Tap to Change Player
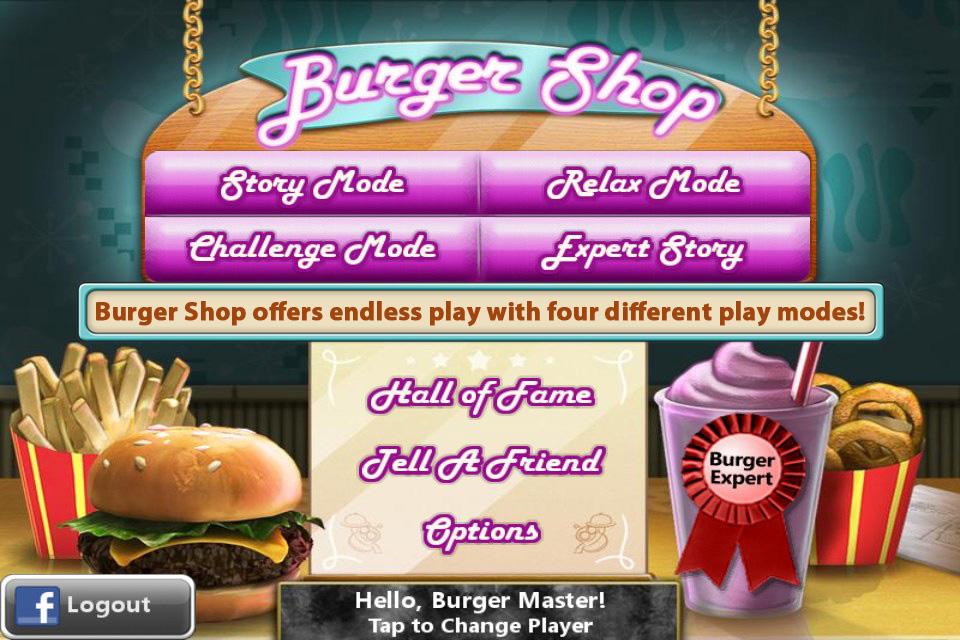 [x=480, y=613]
